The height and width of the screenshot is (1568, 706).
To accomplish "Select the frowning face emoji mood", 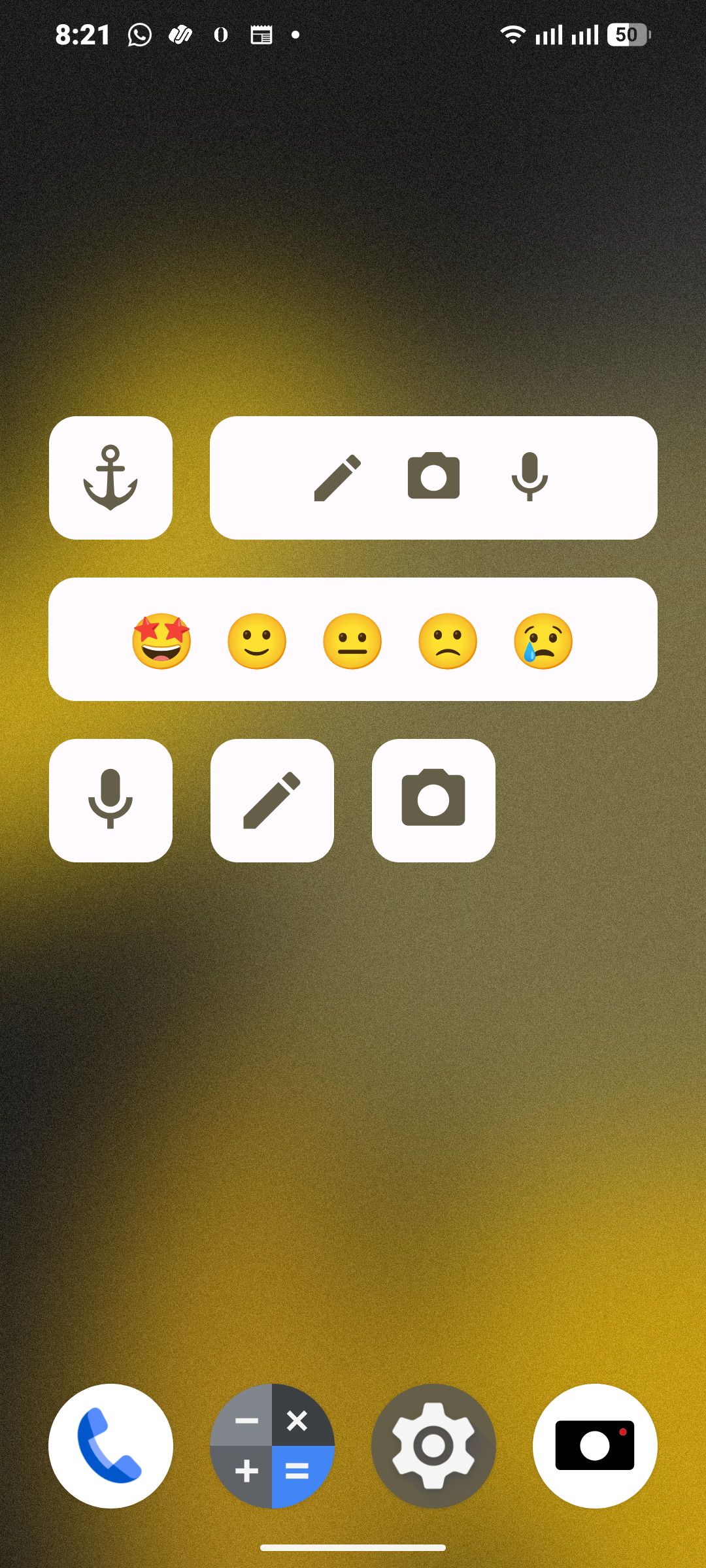I will [448, 641].
